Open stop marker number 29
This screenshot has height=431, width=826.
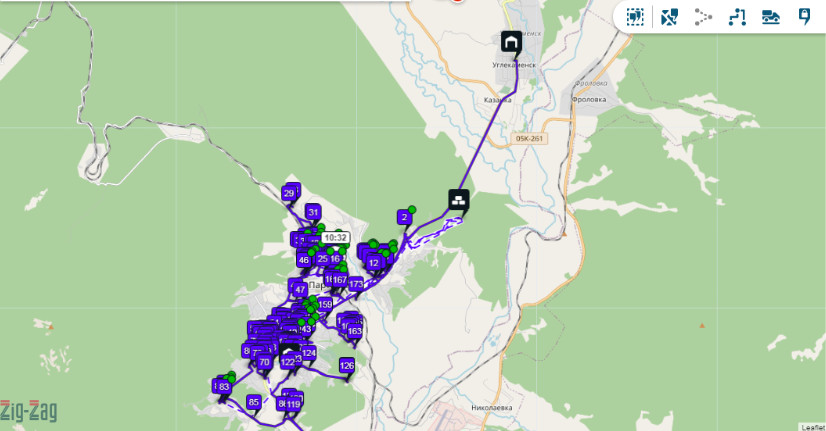coord(290,193)
